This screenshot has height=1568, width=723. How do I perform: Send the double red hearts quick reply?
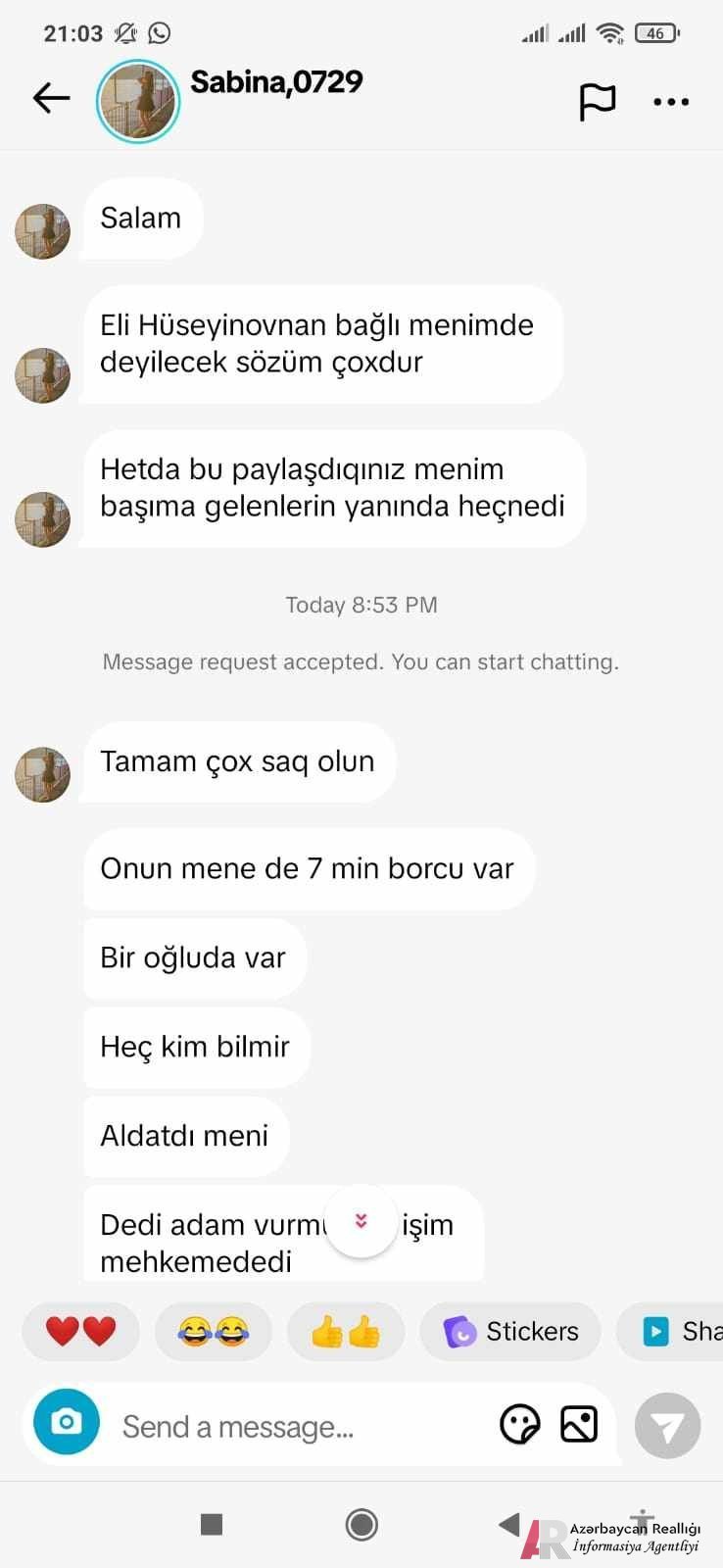point(80,1331)
